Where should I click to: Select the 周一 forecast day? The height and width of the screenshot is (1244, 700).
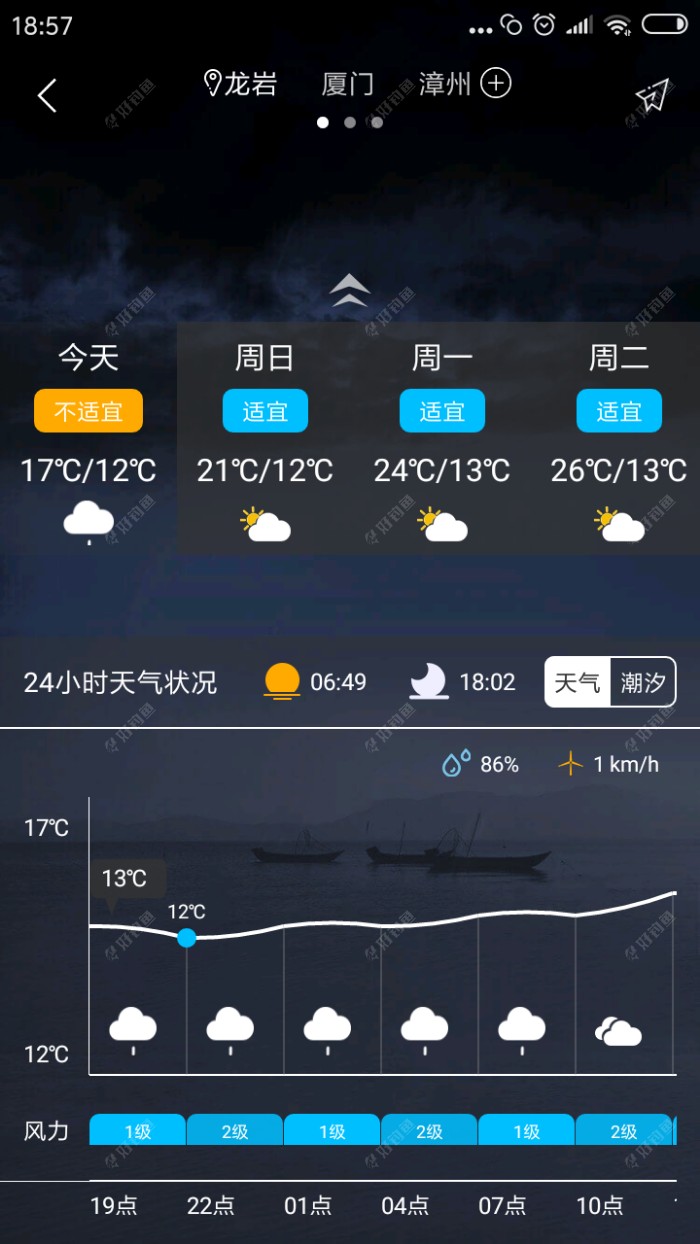pos(442,440)
